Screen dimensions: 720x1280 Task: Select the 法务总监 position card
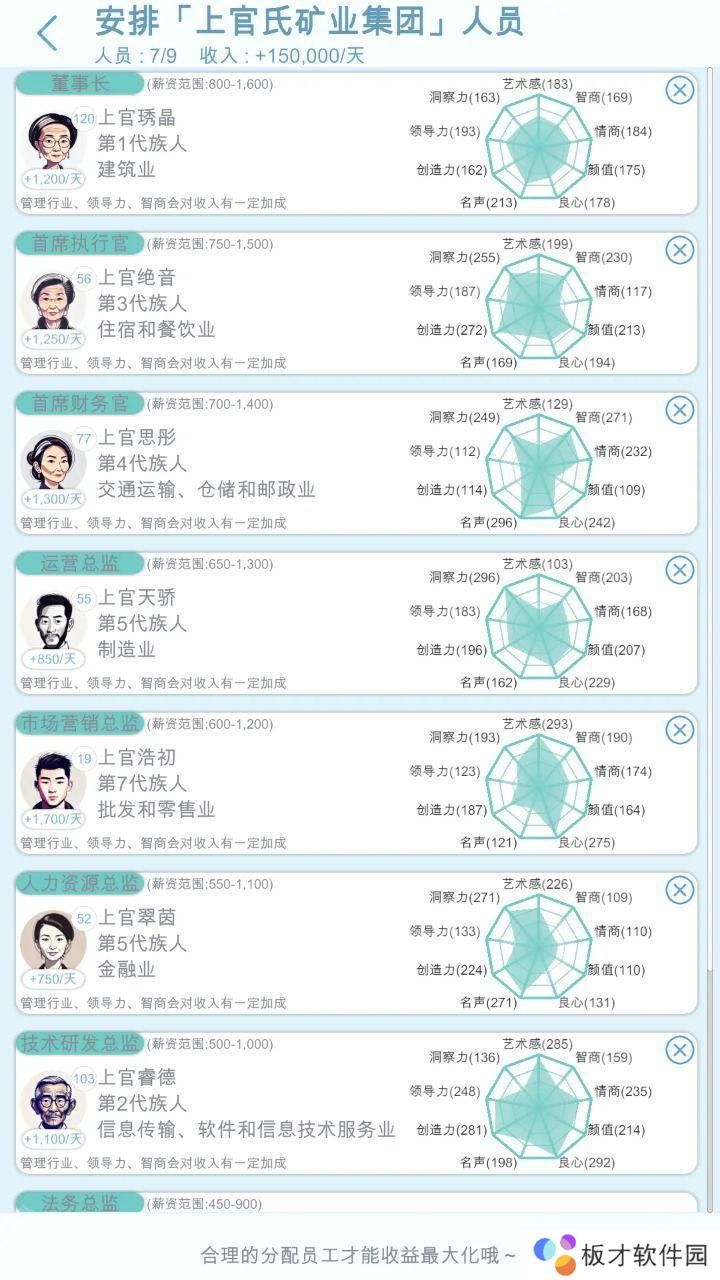click(x=356, y=1203)
